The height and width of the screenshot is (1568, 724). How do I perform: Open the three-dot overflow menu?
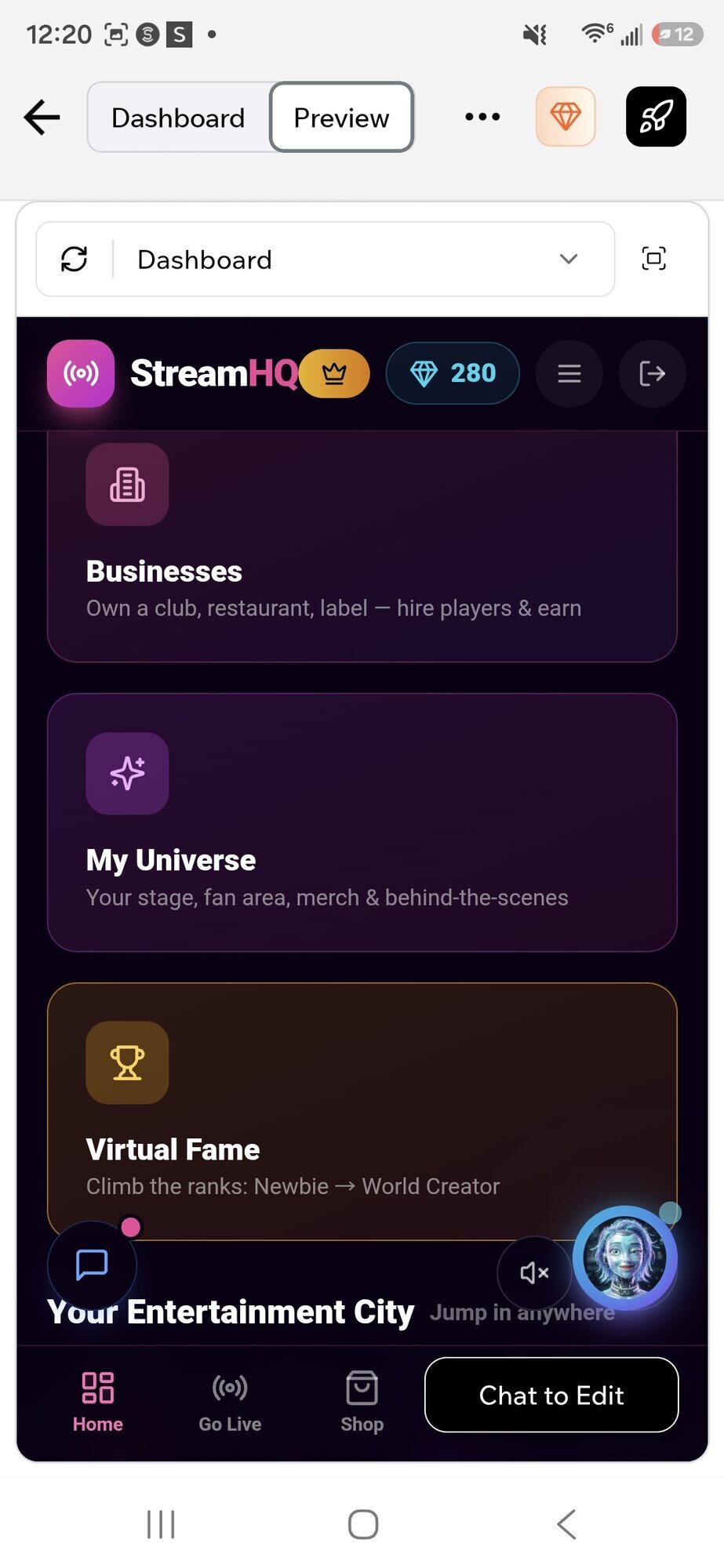482,117
